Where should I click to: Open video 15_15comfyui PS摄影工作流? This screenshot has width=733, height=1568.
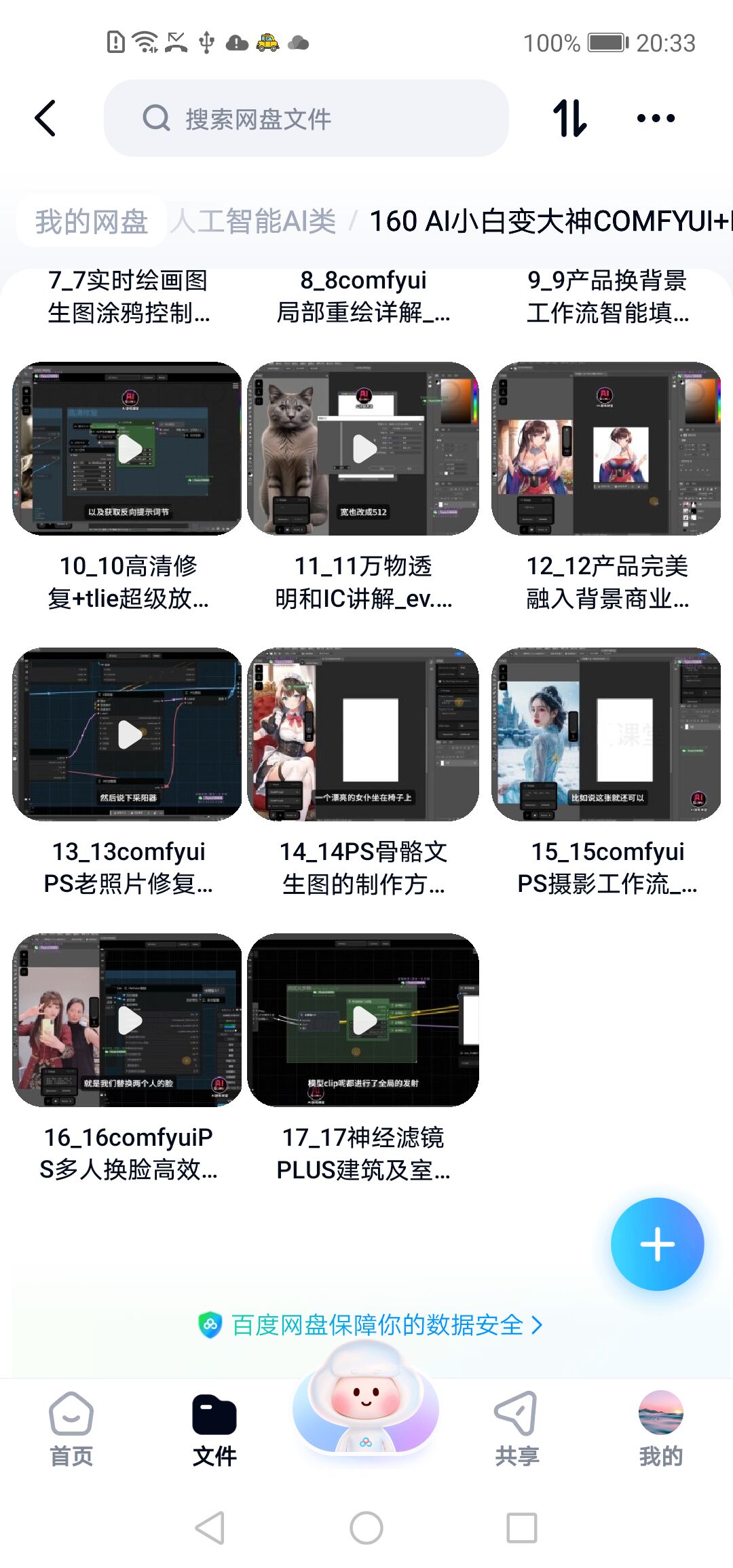tap(606, 734)
